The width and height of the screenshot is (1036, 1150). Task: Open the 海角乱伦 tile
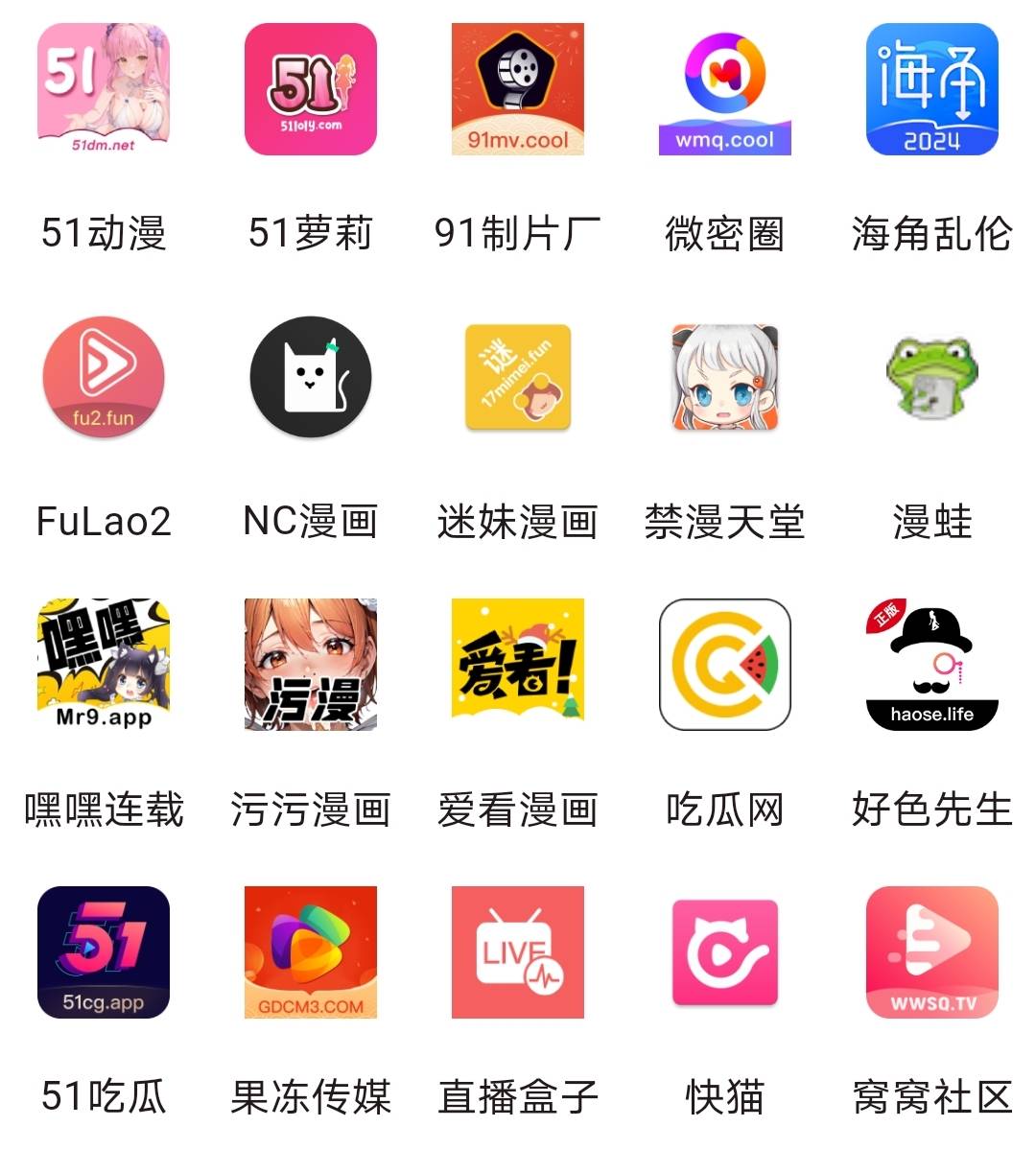[931, 89]
